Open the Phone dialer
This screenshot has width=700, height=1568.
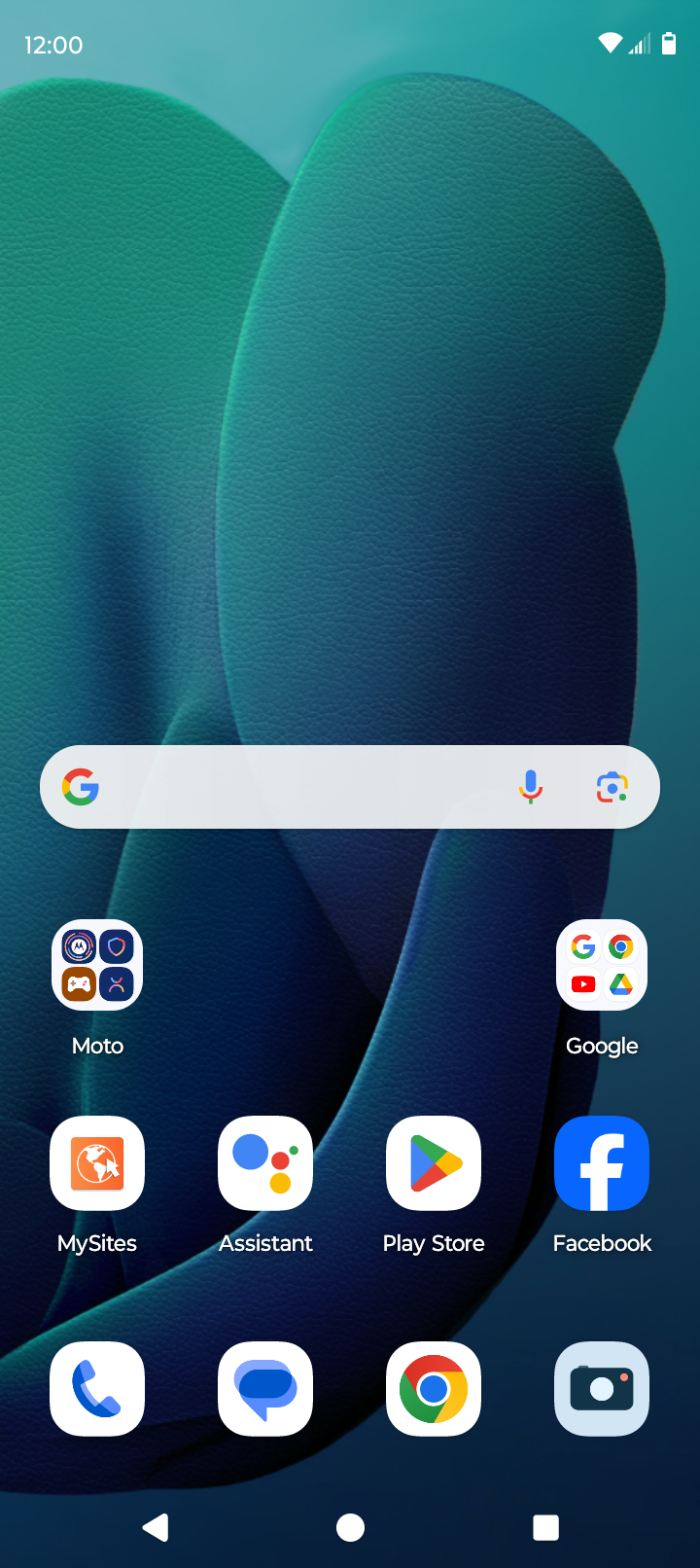click(97, 1389)
